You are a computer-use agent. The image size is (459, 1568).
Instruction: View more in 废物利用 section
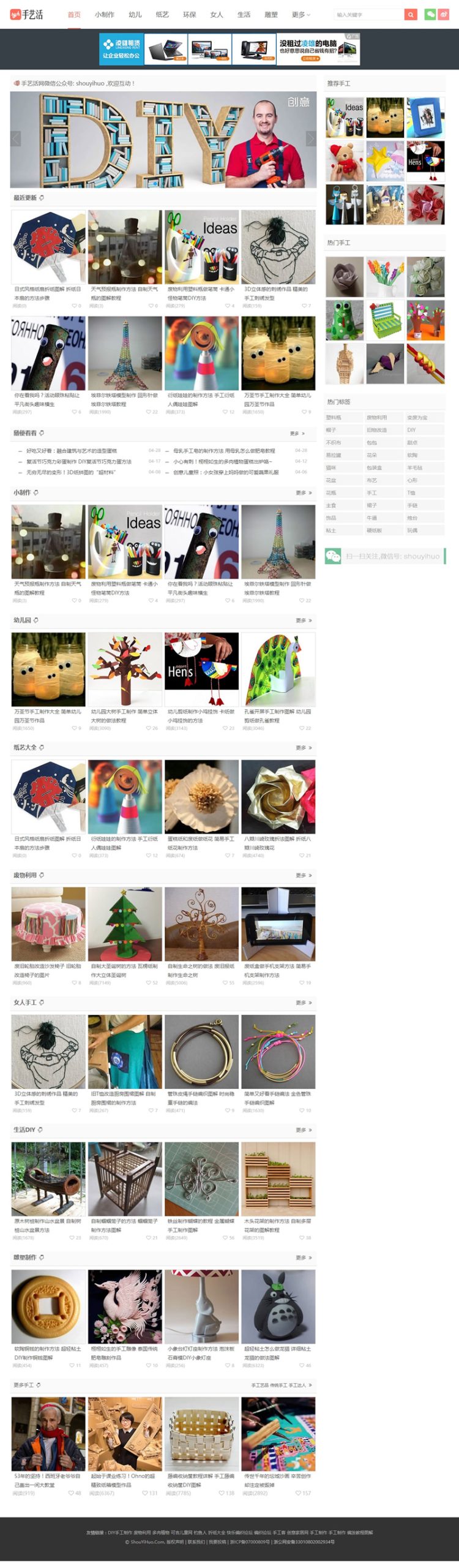click(x=303, y=875)
